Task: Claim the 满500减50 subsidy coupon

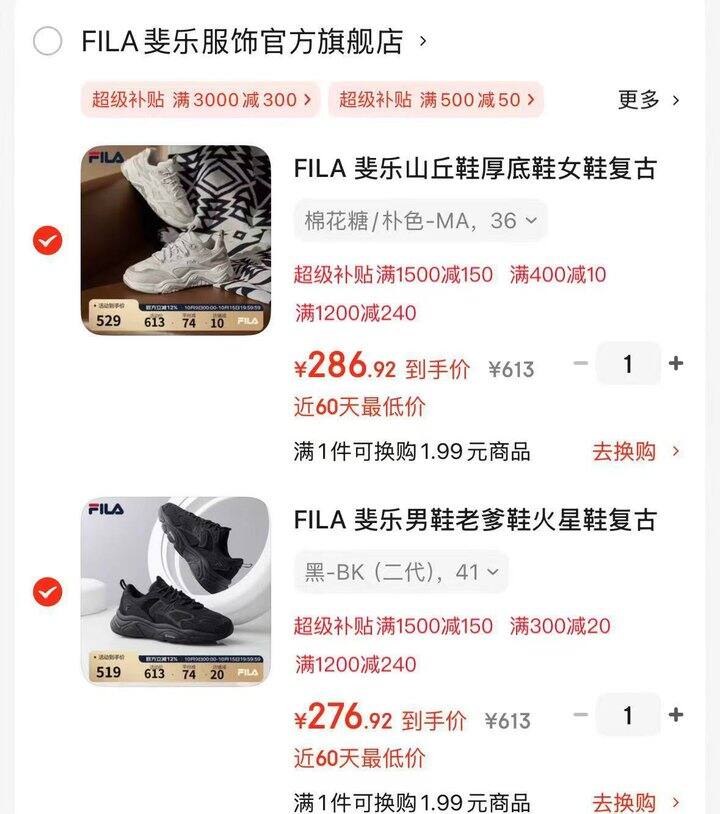Action: pyautogui.click(x=436, y=99)
